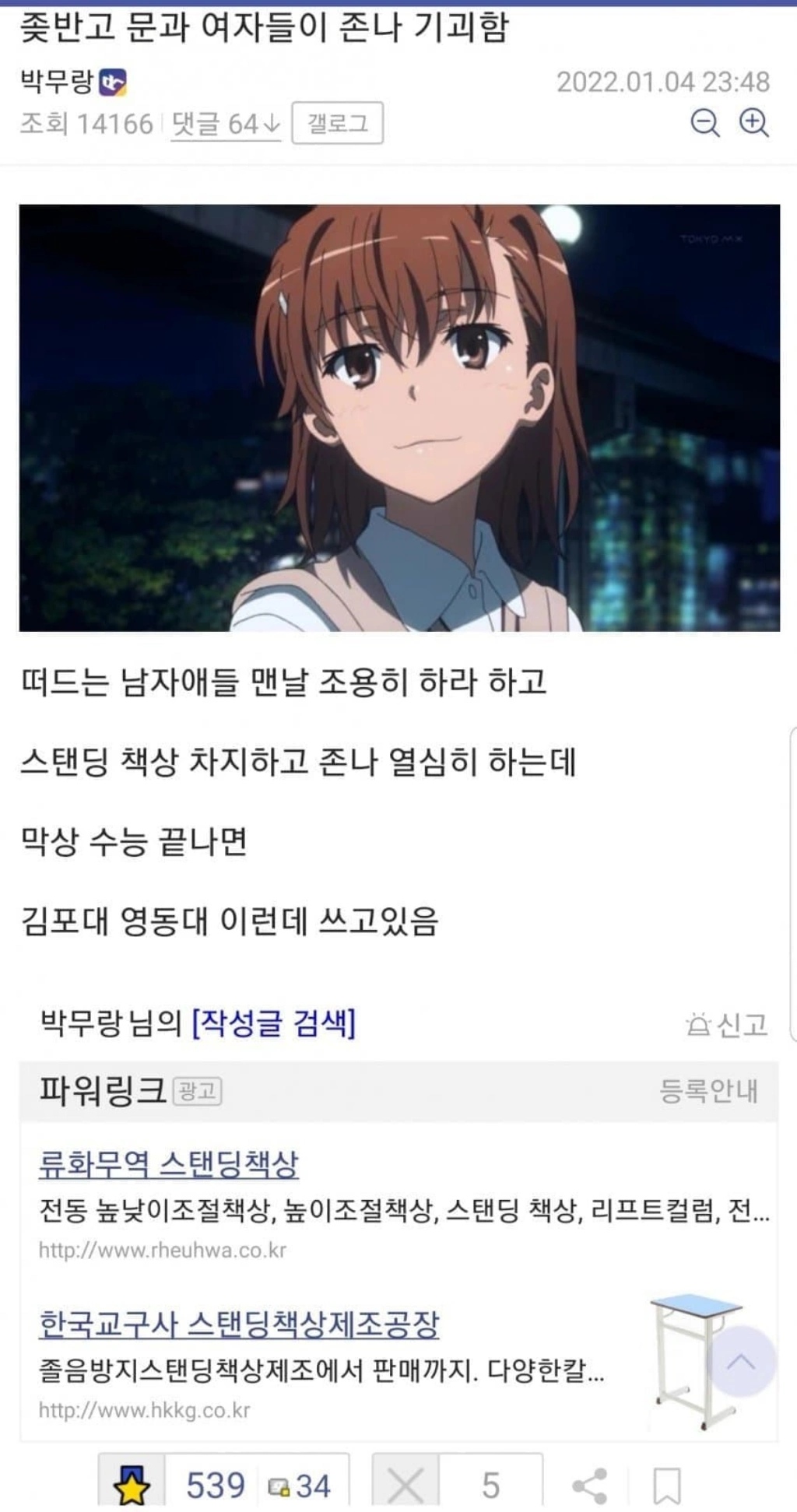Image resolution: width=797 pixels, height=1512 pixels.
Task: Open the 한국교구사 스탠딩책상제조공장 ad link
Action: [x=239, y=1324]
